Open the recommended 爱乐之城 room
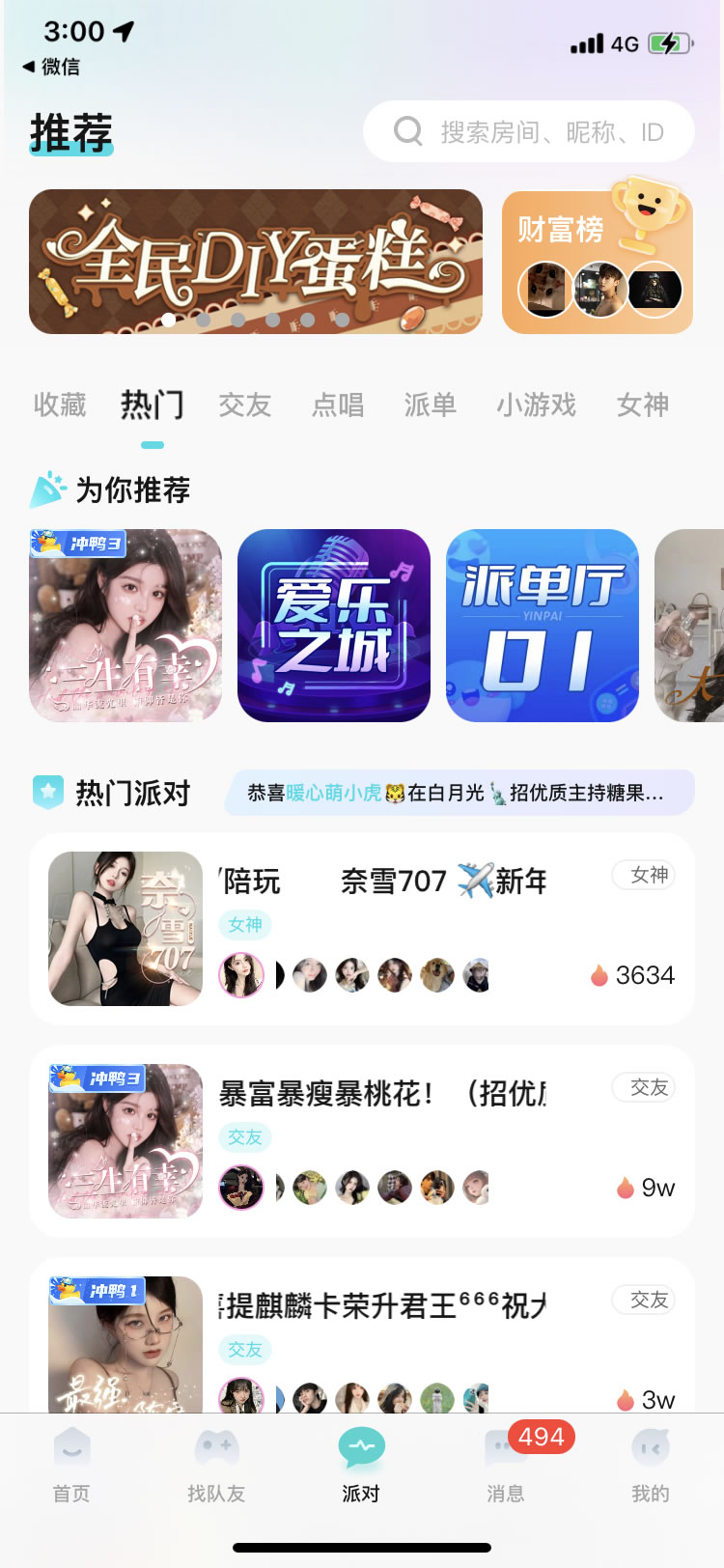The image size is (724, 1568). coord(334,626)
